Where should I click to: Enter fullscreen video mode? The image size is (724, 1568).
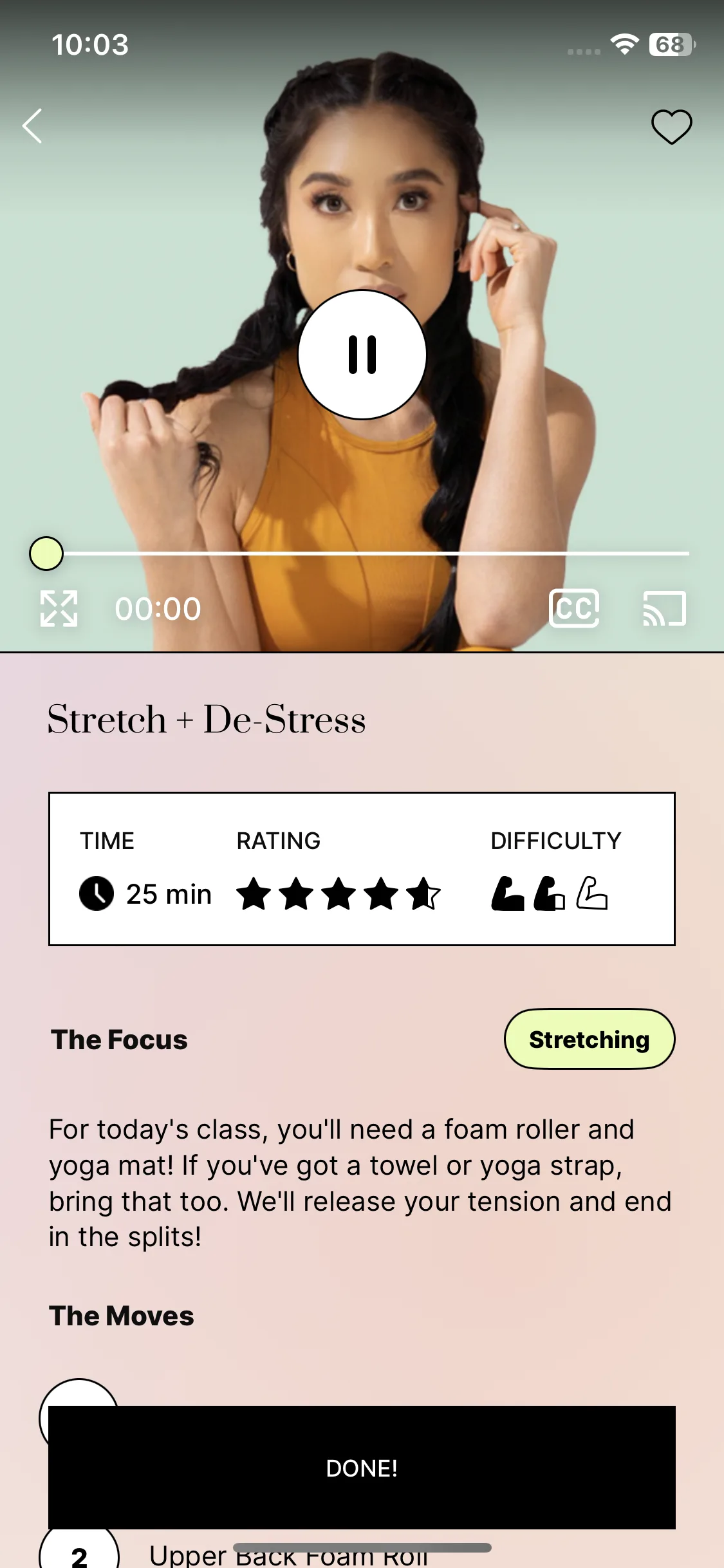59,608
